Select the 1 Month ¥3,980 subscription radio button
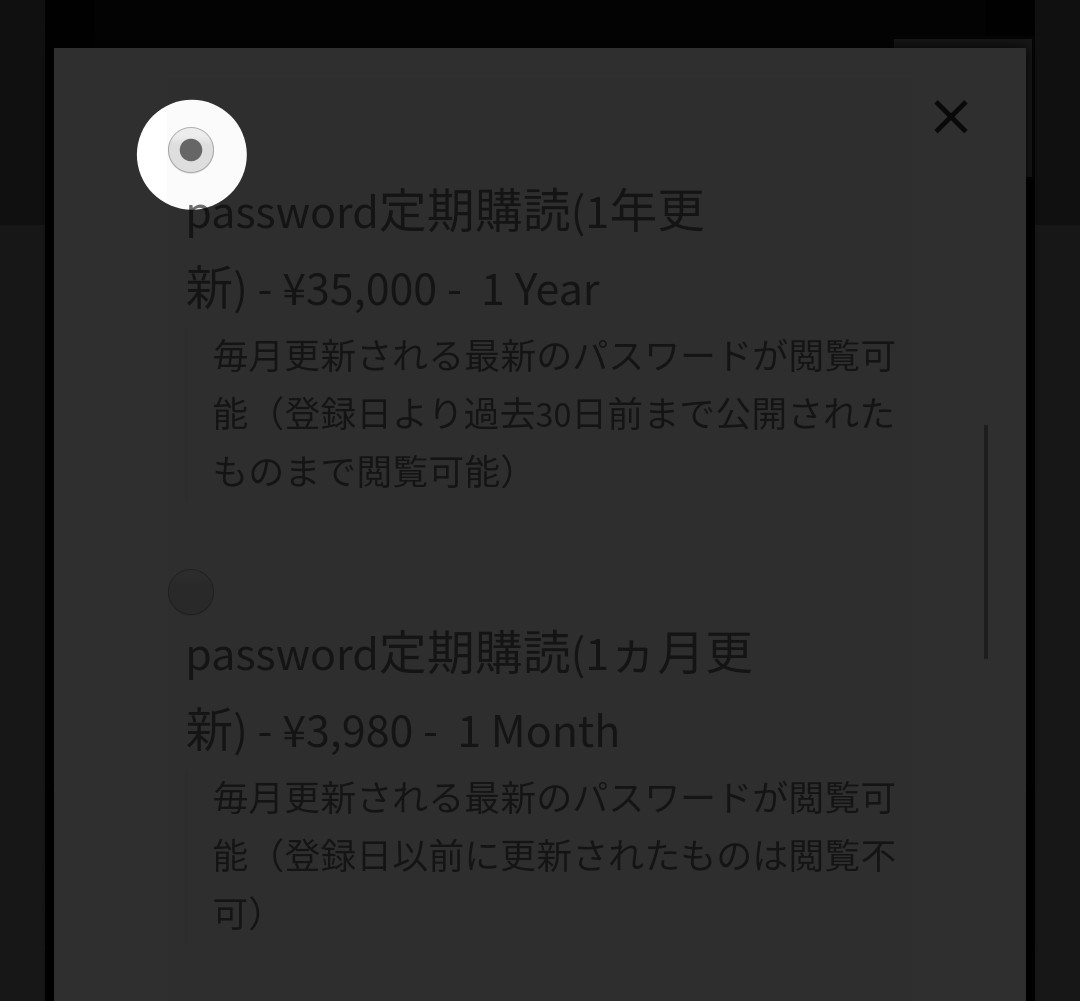The image size is (1080, 1001). (x=191, y=592)
